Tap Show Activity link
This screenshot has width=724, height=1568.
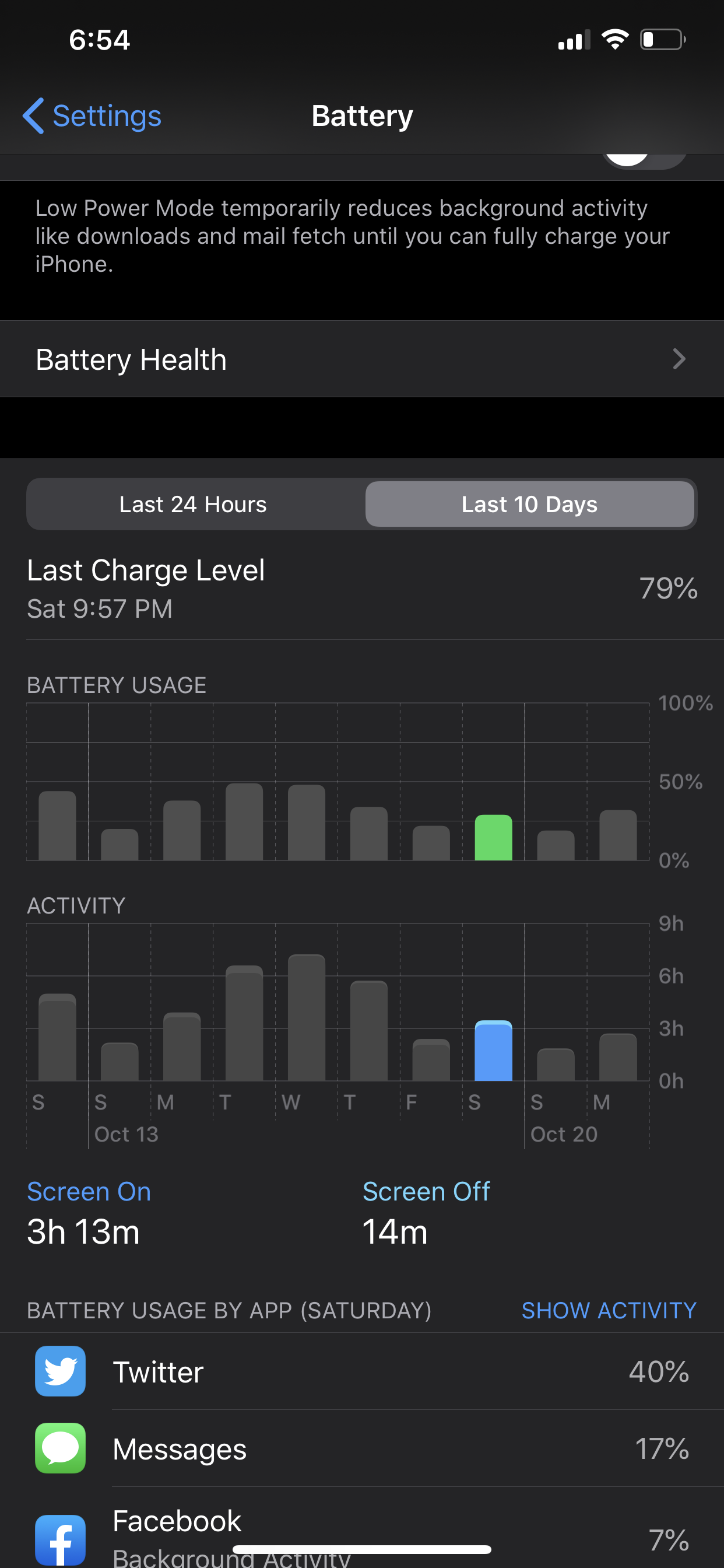point(609,1310)
